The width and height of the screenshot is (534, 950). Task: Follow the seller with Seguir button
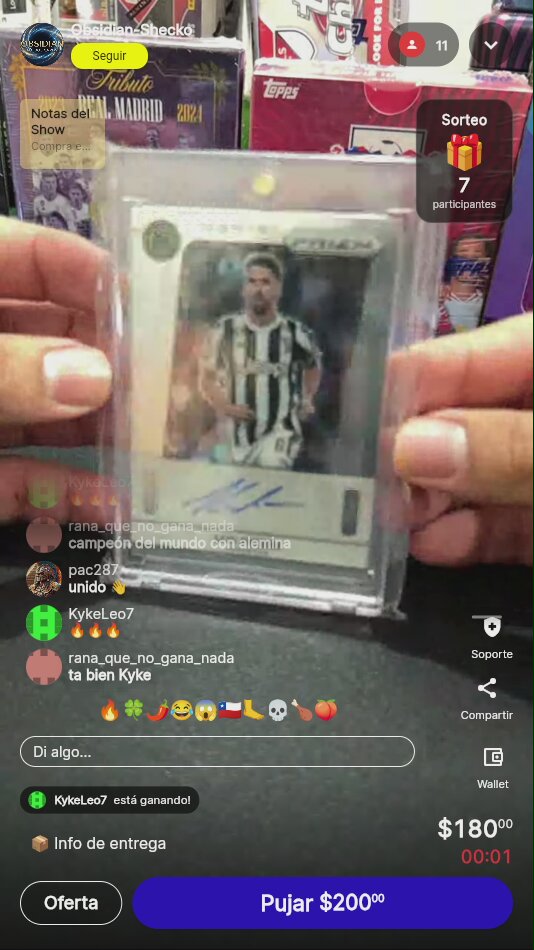coord(109,56)
